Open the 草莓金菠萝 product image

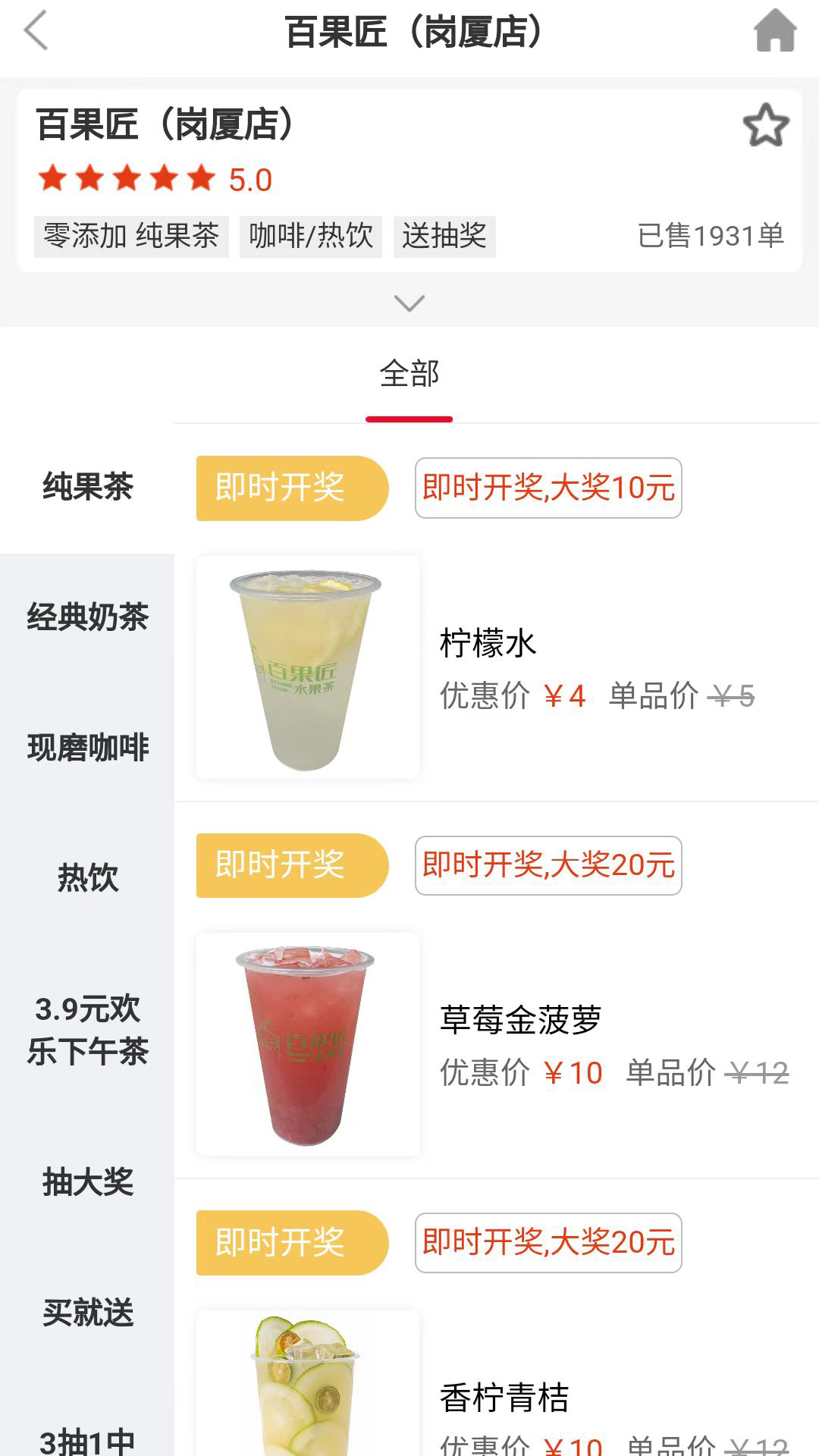[307, 1043]
